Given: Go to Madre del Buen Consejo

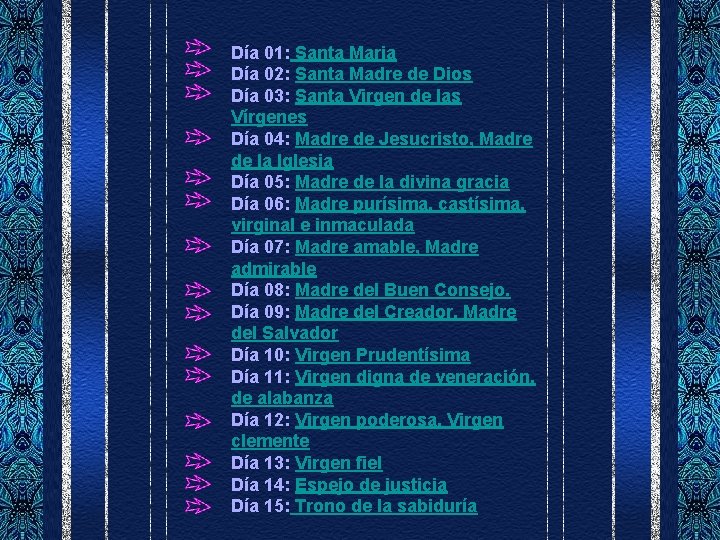Looking at the screenshot, I should click(x=403, y=290).
